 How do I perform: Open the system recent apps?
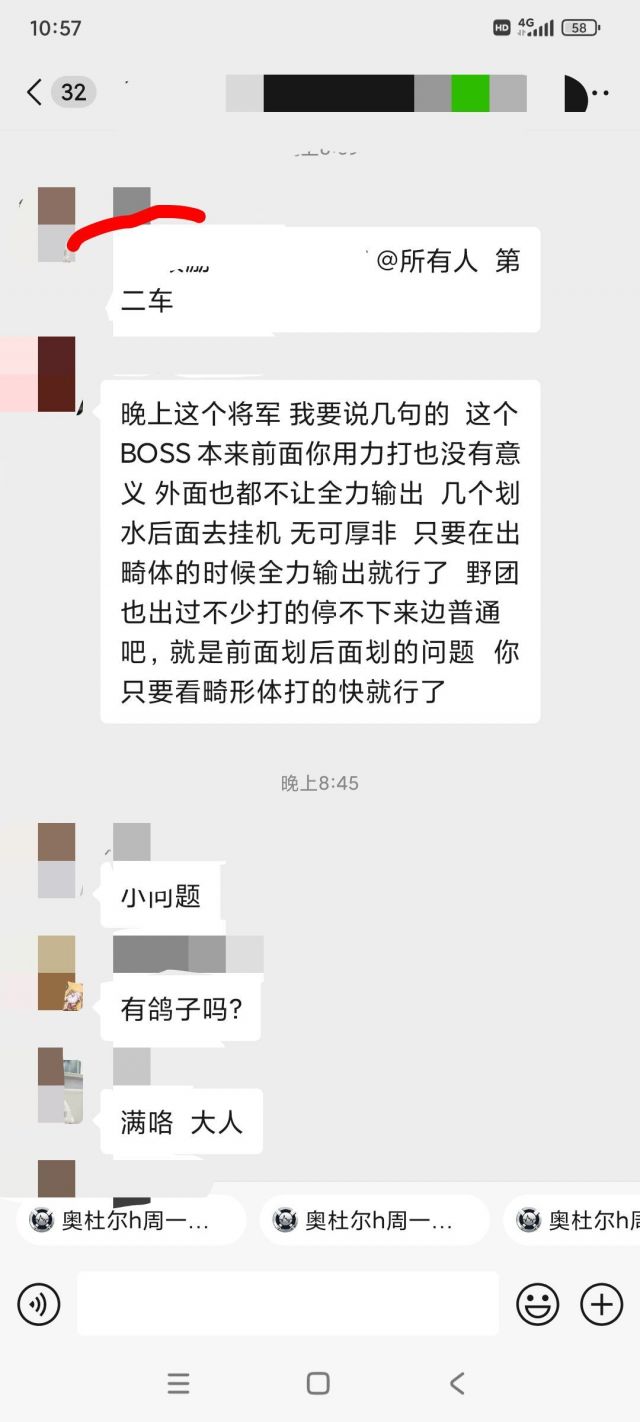pyautogui.click(x=178, y=1383)
